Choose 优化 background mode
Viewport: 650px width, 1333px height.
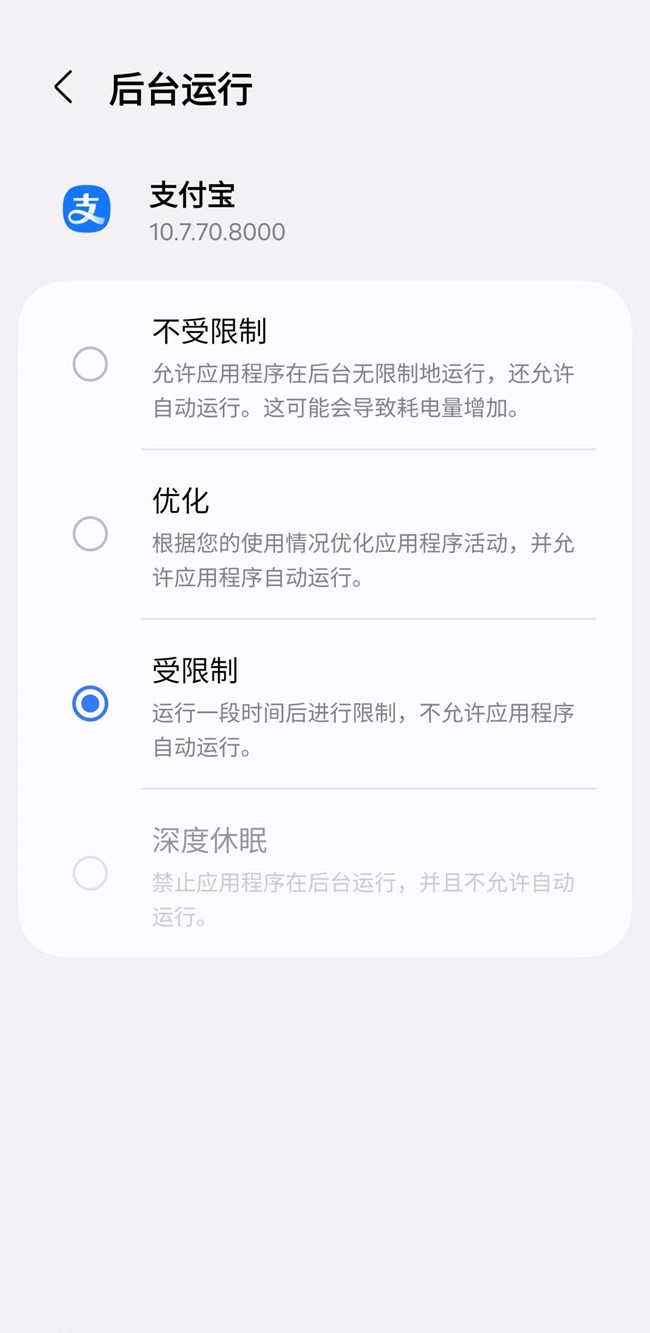(90, 534)
